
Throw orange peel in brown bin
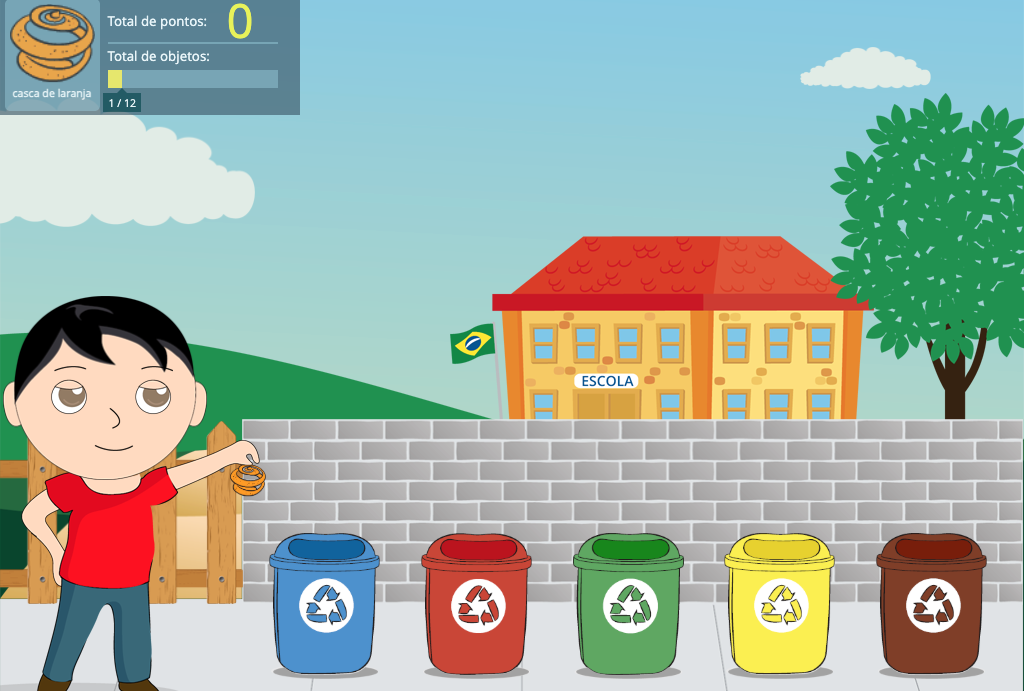(x=932, y=603)
